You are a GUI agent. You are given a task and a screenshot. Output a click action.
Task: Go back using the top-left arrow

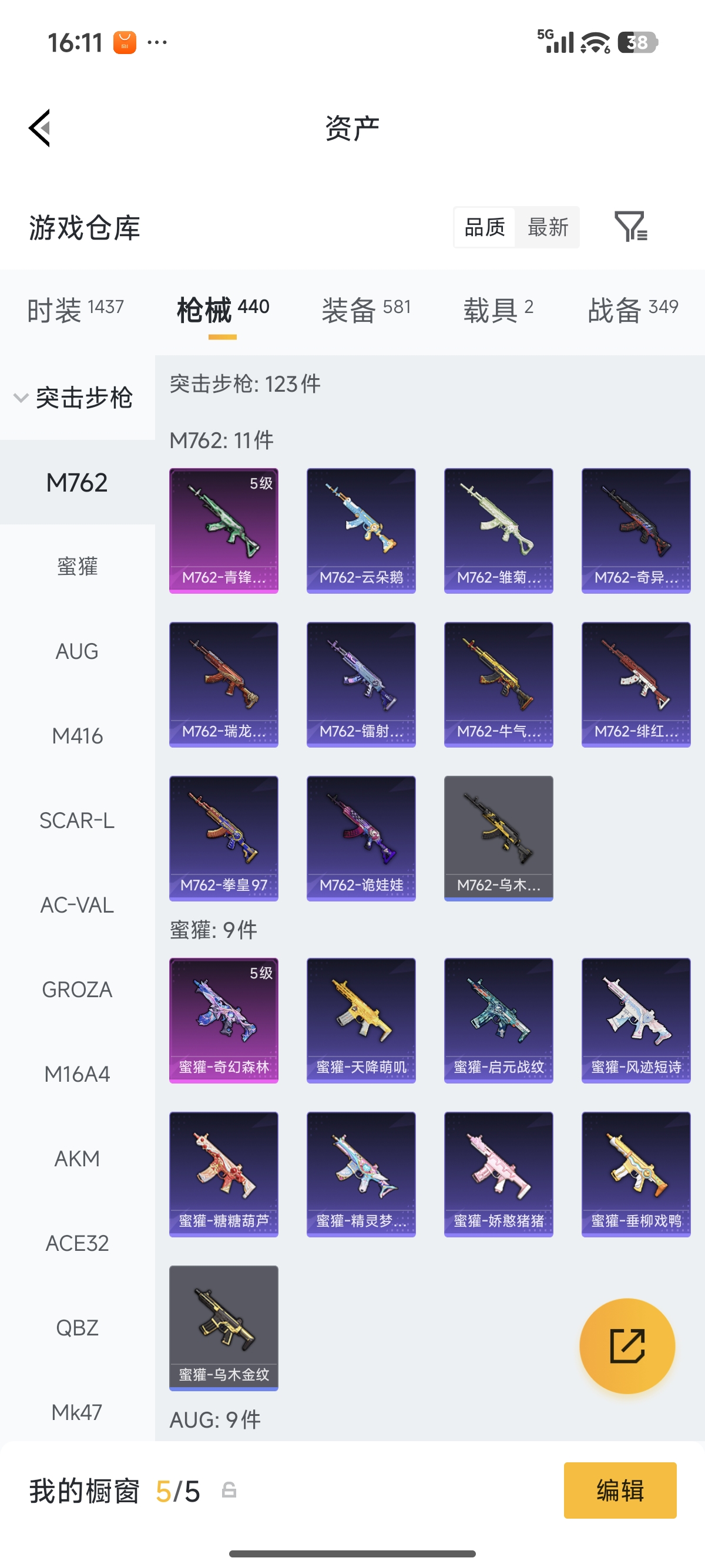point(39,128)
